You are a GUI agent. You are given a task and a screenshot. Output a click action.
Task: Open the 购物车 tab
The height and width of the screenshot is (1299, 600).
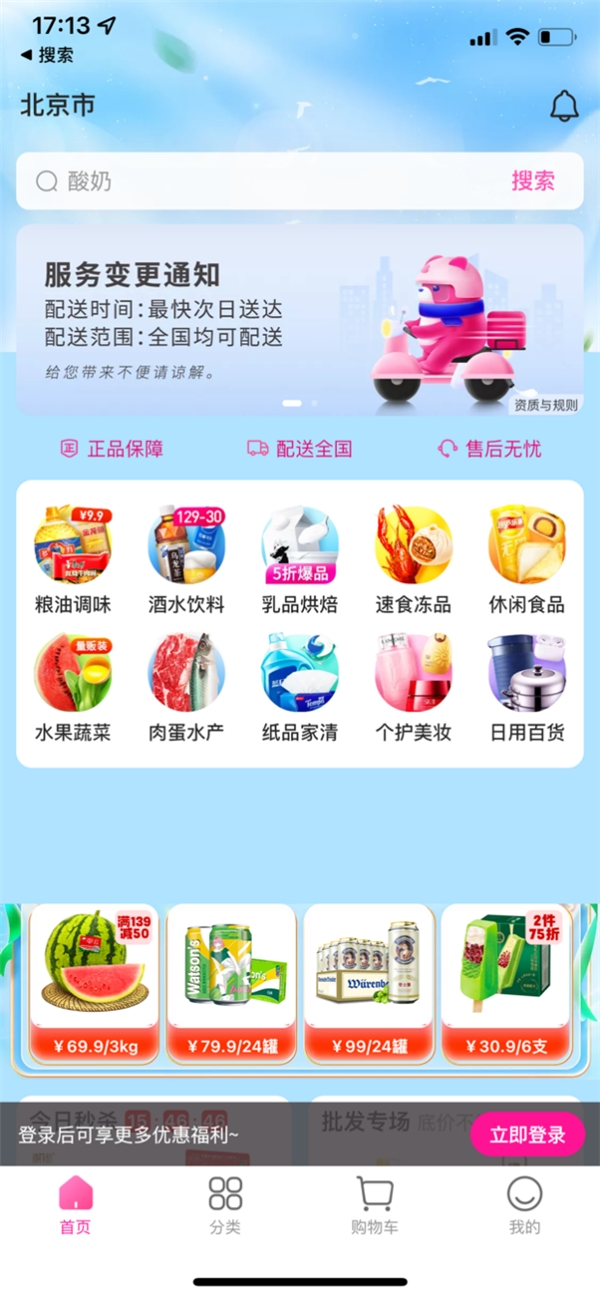(x=374, y=1205)
